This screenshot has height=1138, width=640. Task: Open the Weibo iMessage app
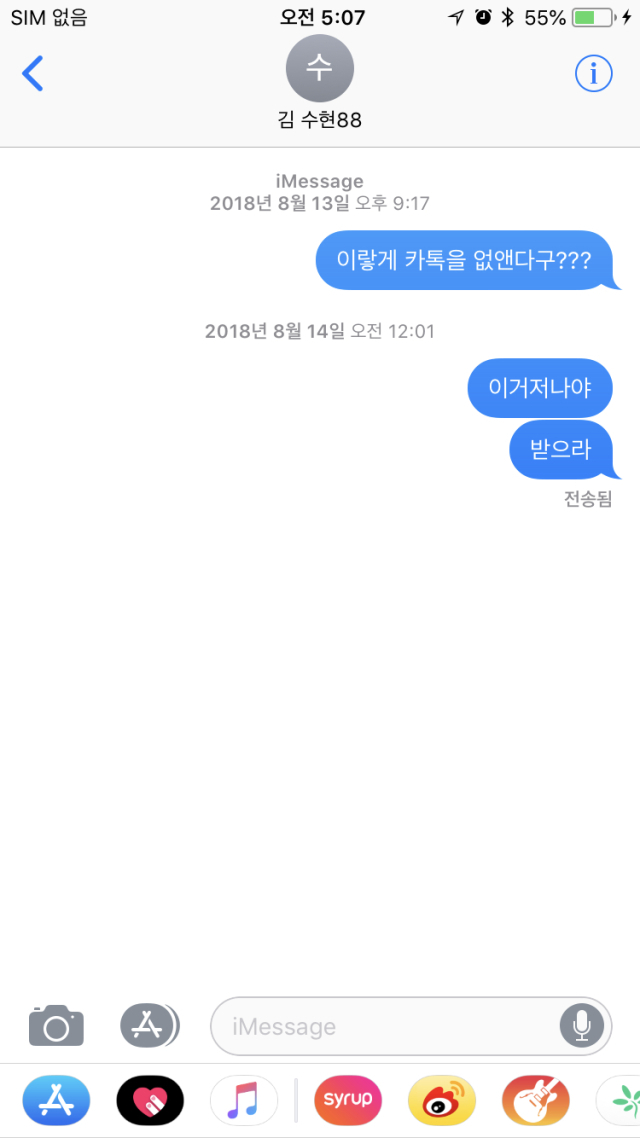(x=442, y=1100)
